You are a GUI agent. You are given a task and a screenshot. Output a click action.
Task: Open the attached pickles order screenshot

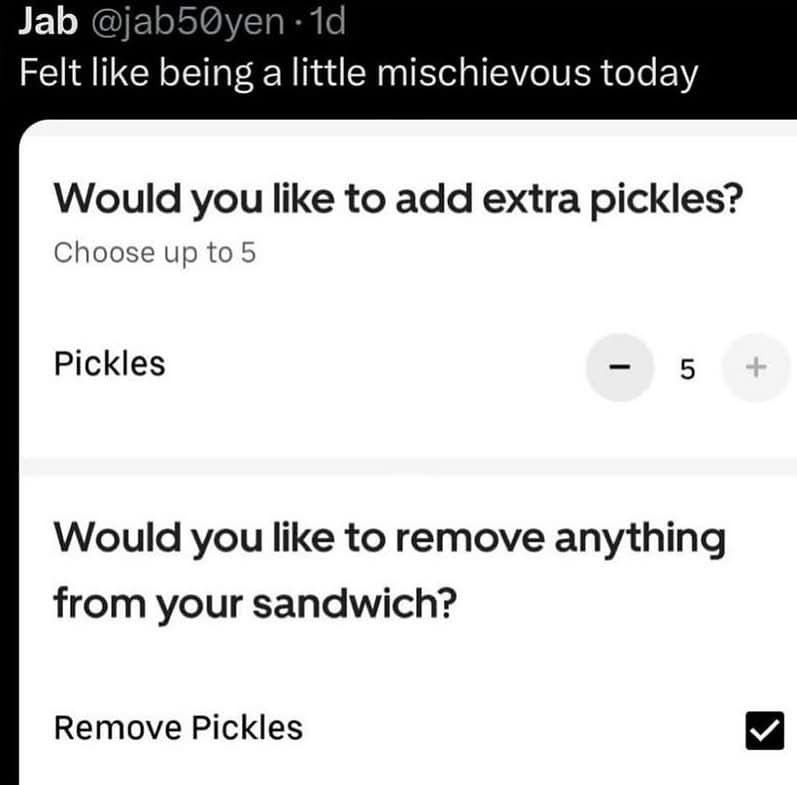tap(400, 450)
